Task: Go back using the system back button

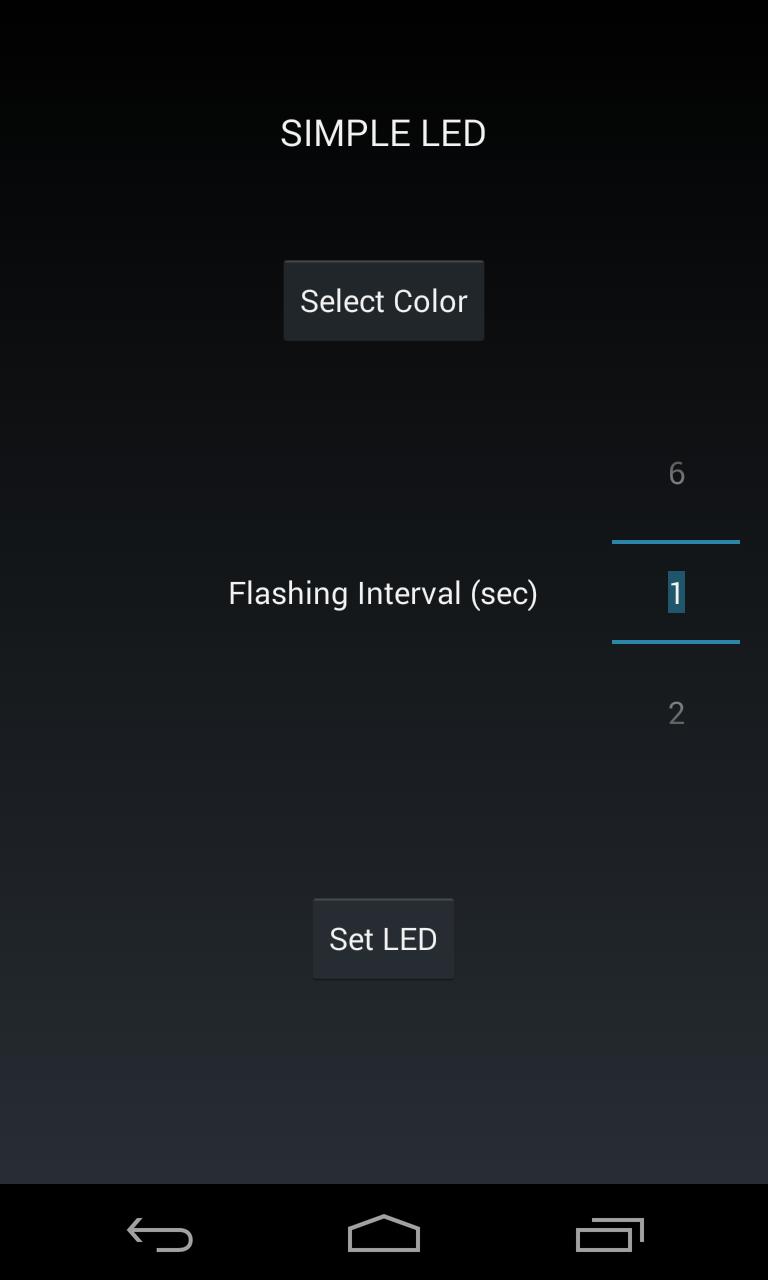Action: coord(160,1234)
